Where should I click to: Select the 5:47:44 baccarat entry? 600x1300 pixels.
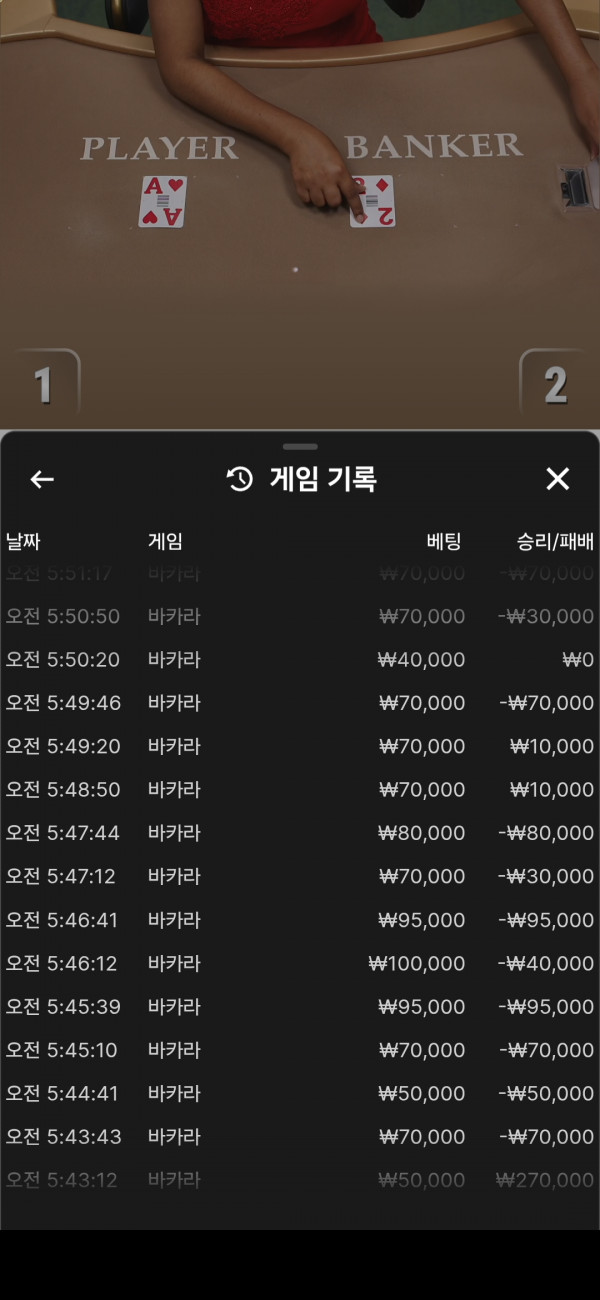[300, 833]
